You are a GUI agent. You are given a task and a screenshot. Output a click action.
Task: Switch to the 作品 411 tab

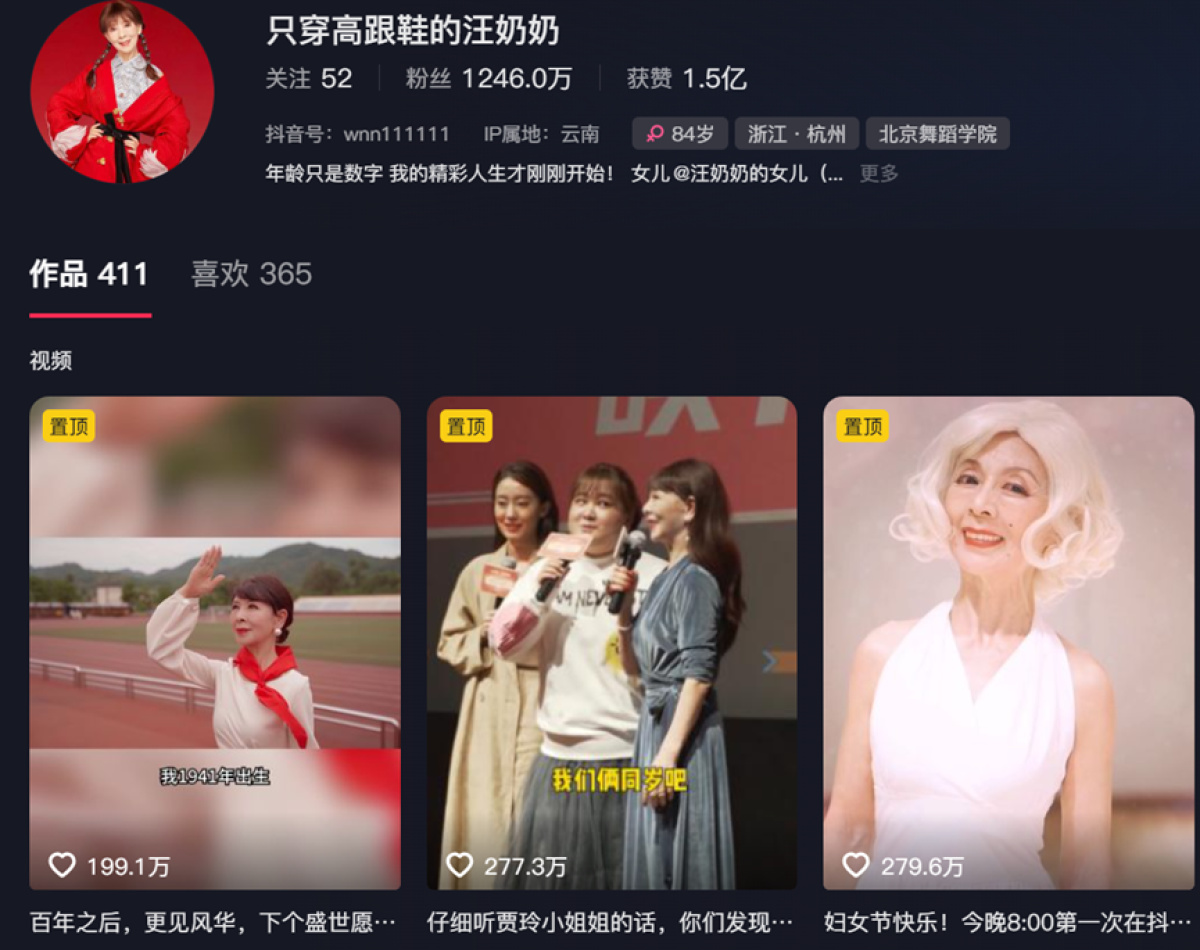[x=89, y=274]
